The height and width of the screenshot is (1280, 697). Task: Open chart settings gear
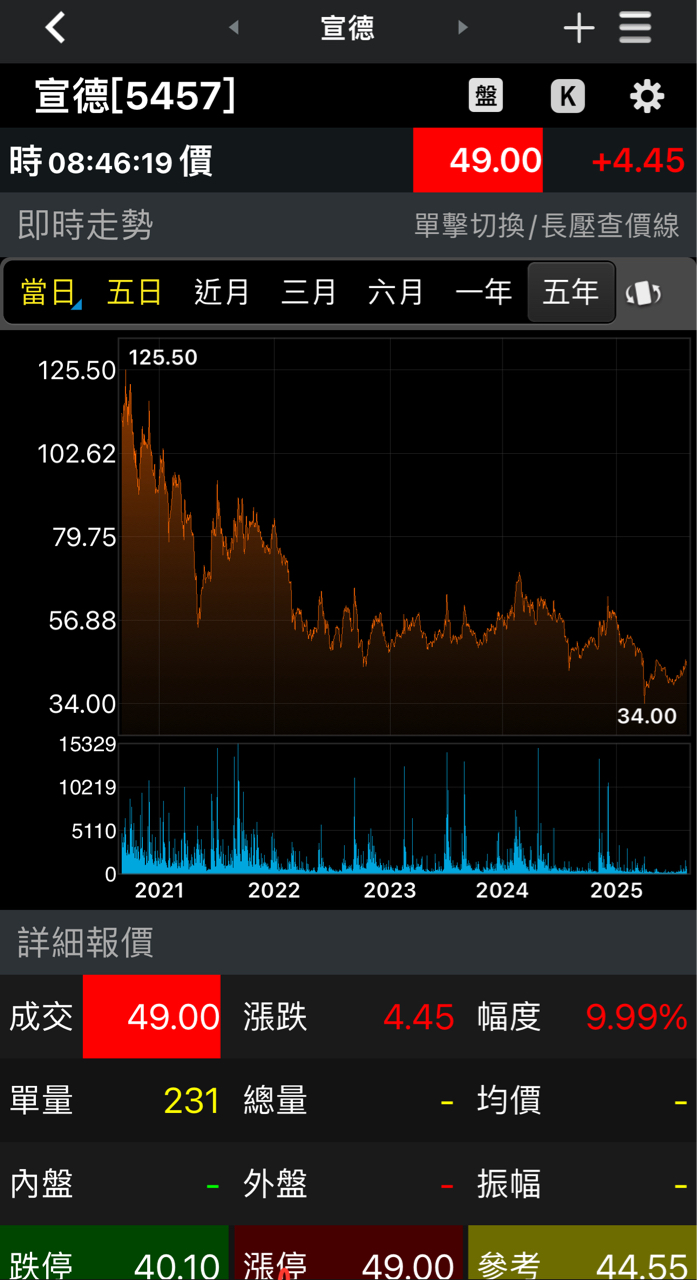pos(647,96)
